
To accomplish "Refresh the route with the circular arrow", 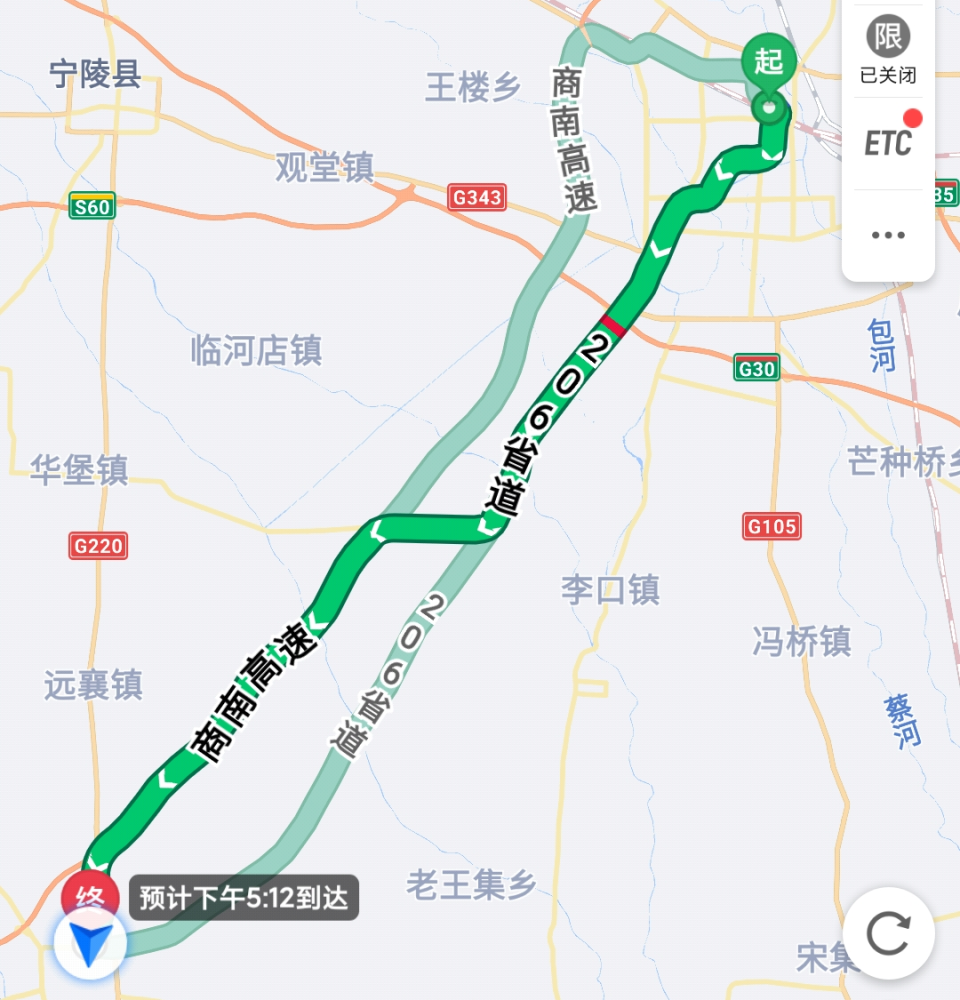I will click(888, 934).
